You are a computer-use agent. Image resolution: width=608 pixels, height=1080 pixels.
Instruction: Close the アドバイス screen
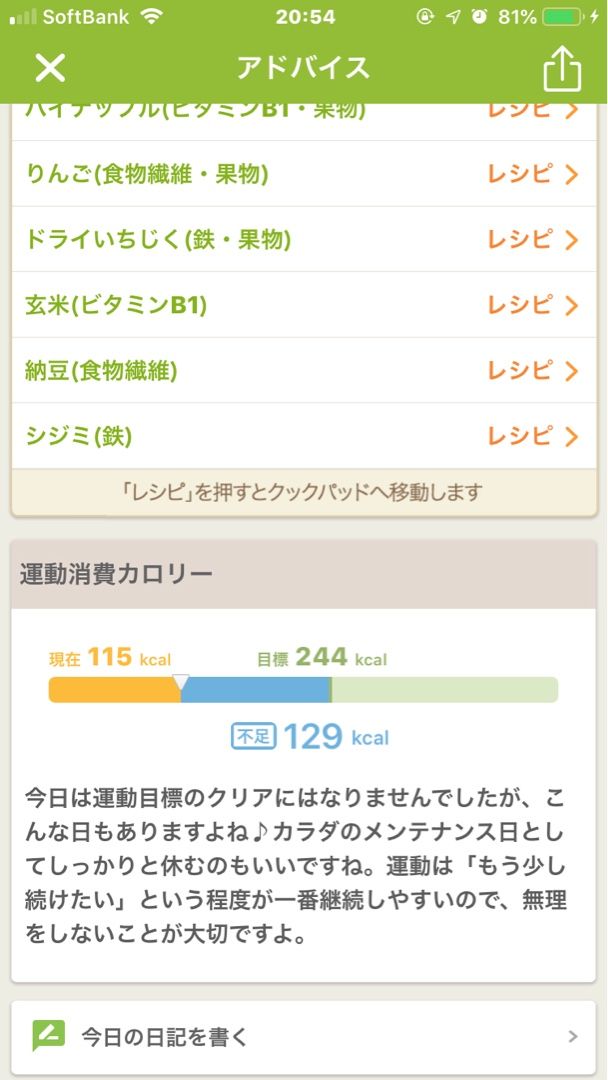point(50,68)
